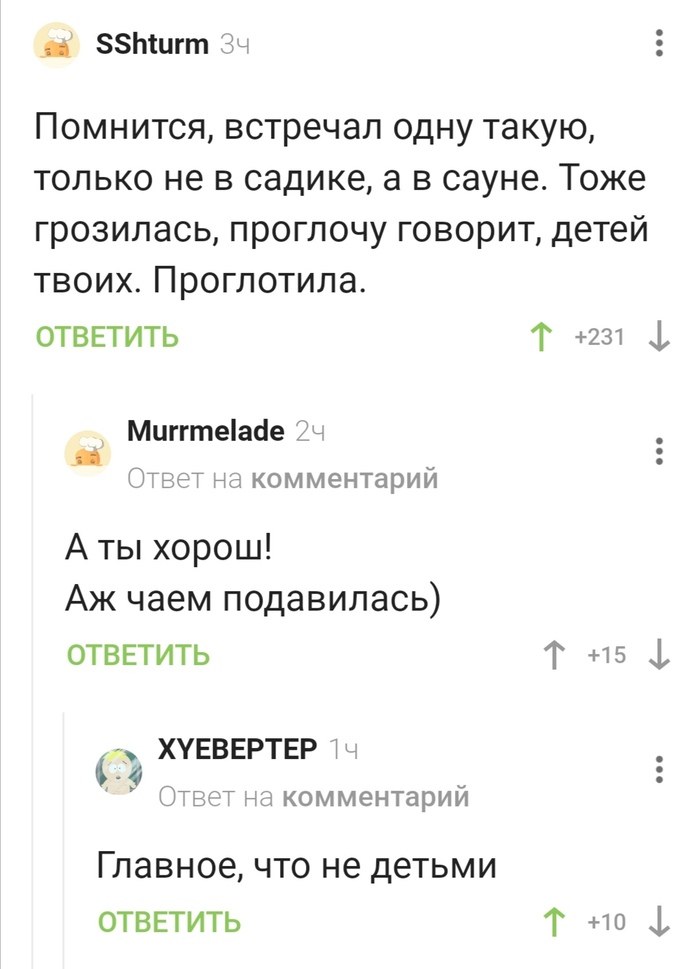
Task: Jump to parent via XYEBEPTEP's 'комментарий' link
Action: (376, 797)
